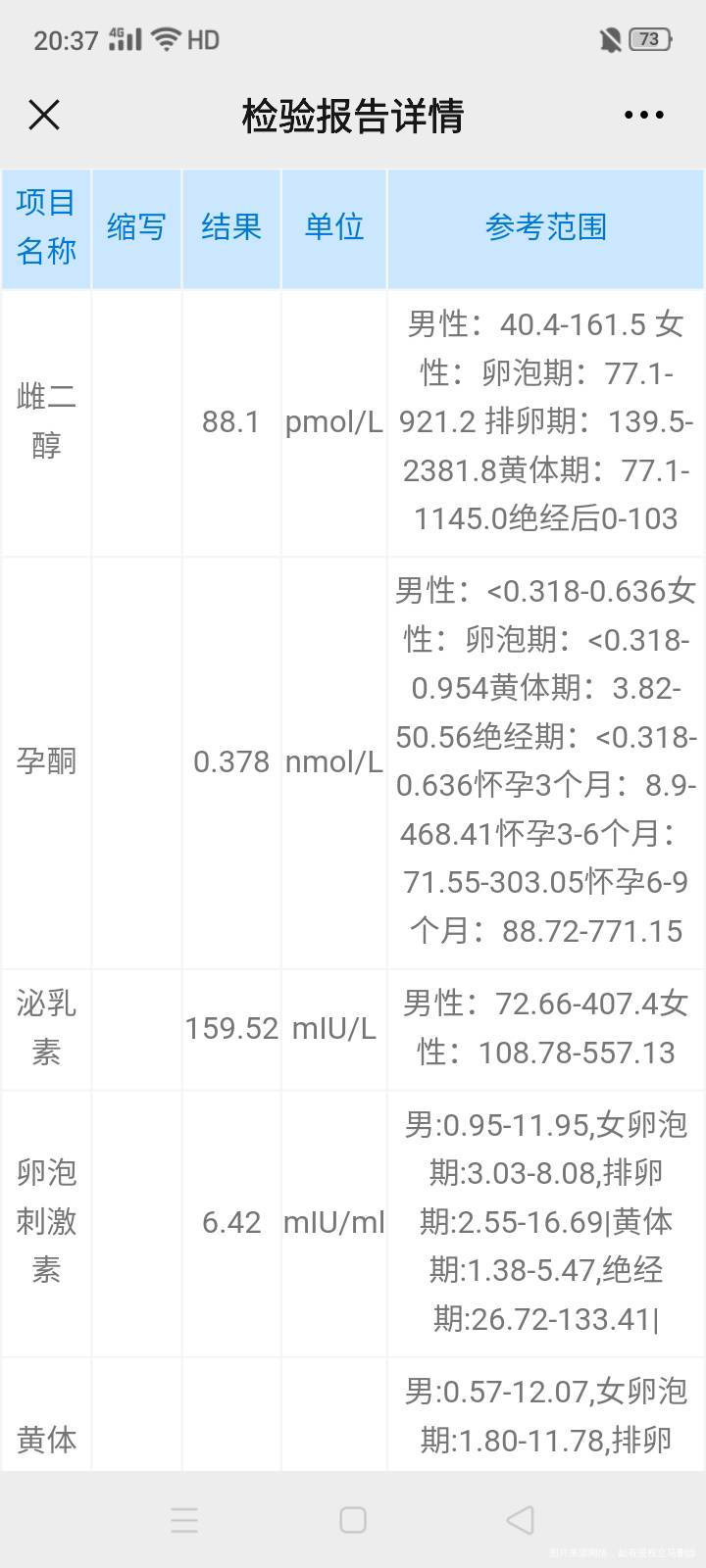This screenshot has width=706, height=1568.
Task: Tap the 孕酮 result value 0.378
Action: 231,760
